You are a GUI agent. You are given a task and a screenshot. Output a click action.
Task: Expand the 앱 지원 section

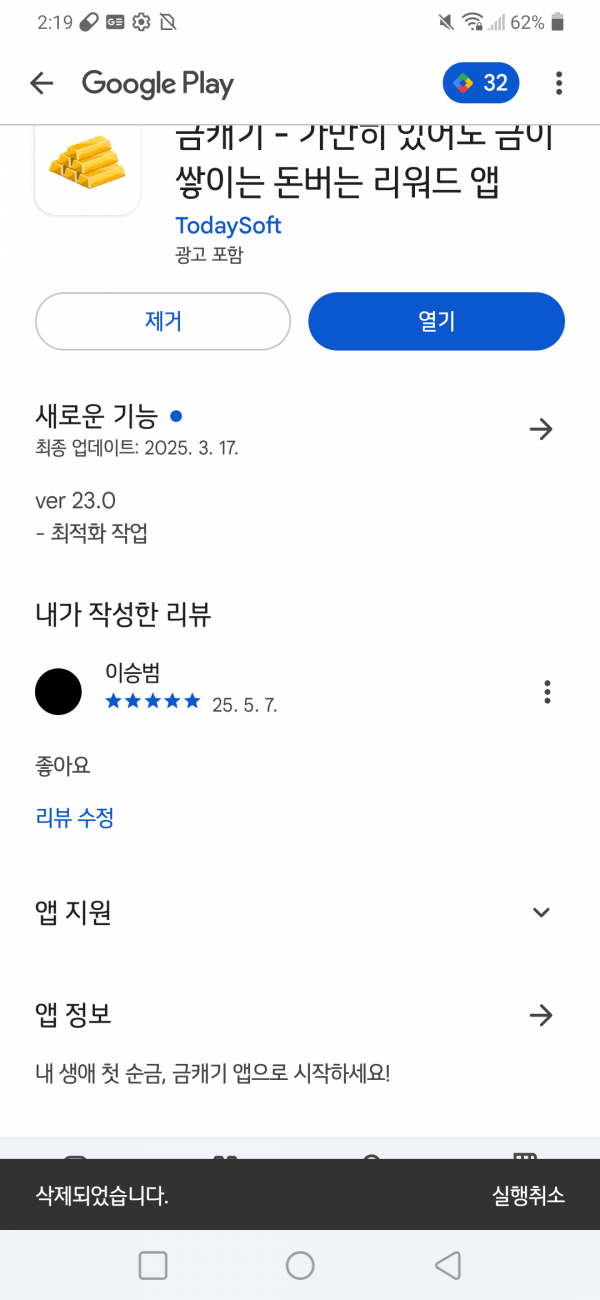(541, 912)
